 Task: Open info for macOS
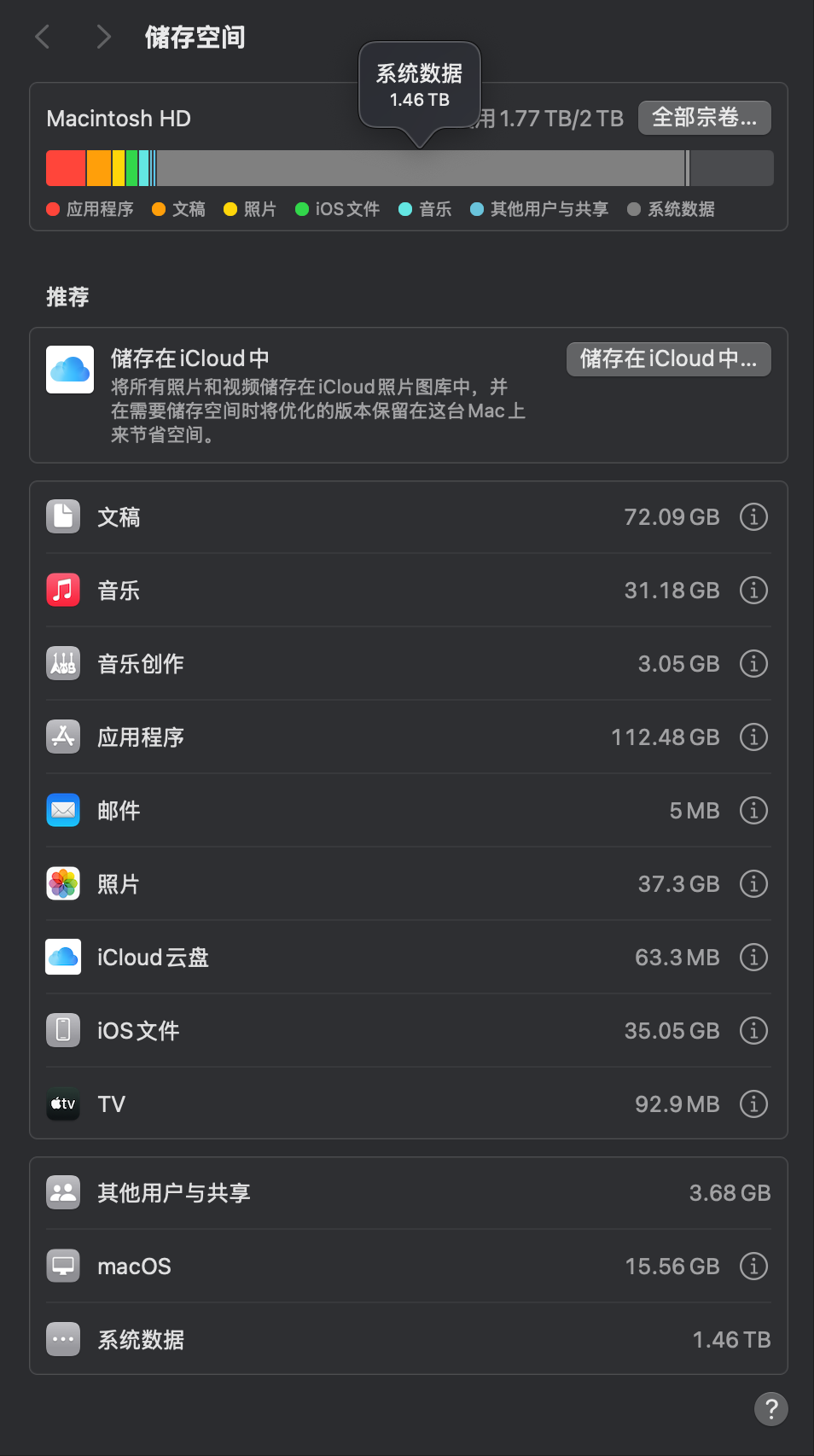753,1267
